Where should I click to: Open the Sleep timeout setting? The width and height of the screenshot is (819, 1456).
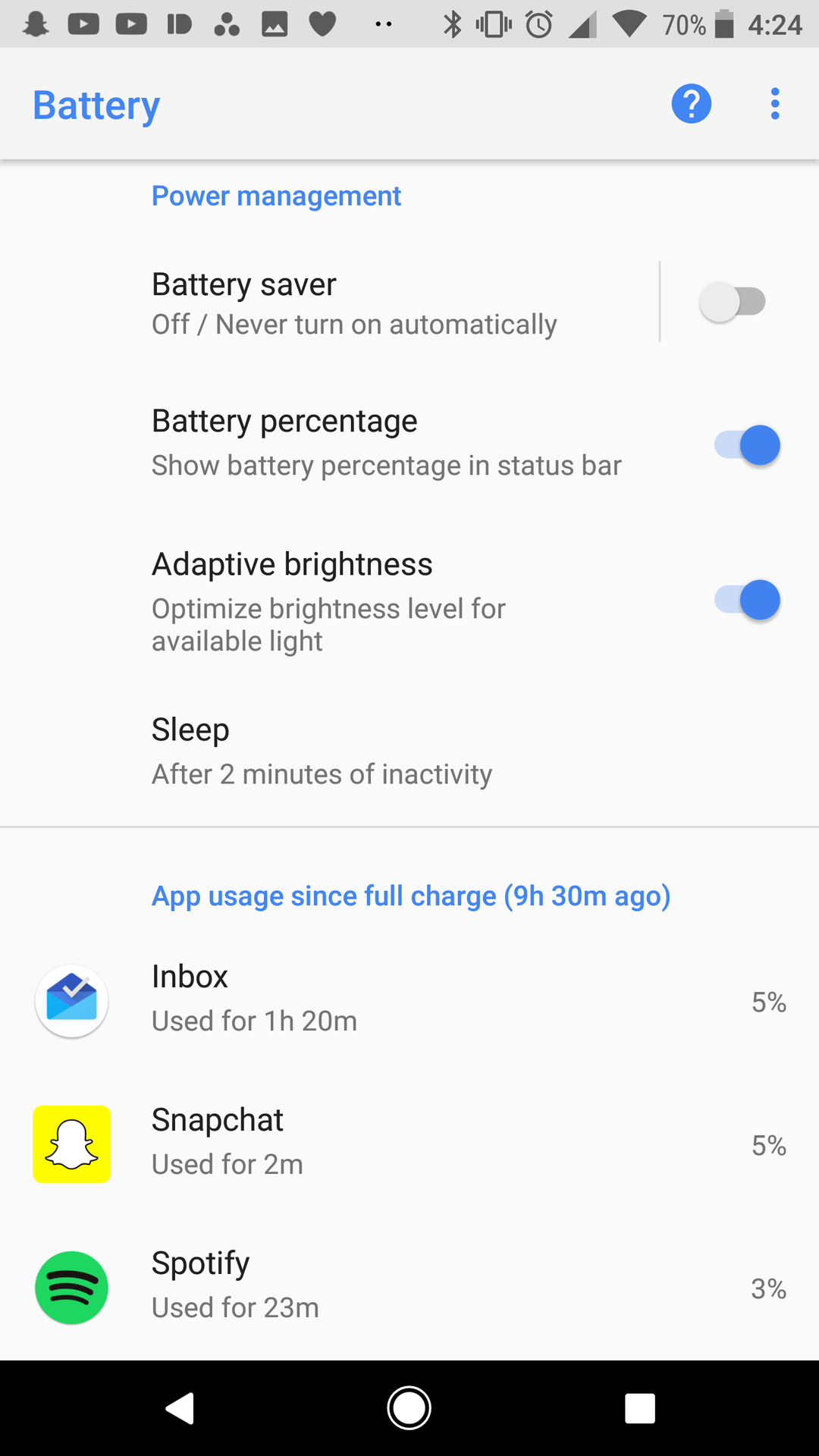[x=322, y=751]
